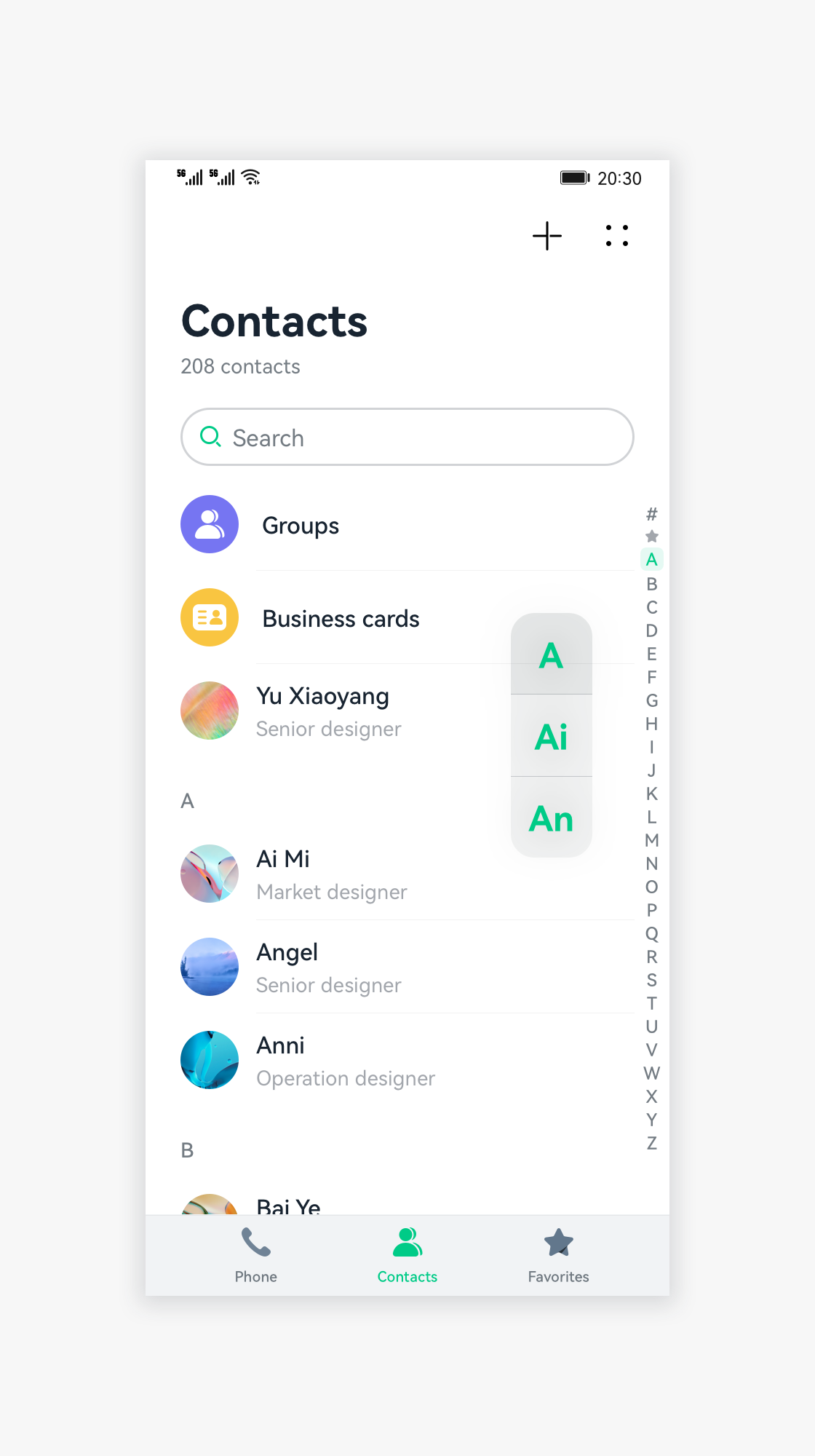This screenshot has width=815, height=1456.
Task: View Angel's contact
Action: coord(329,967)
